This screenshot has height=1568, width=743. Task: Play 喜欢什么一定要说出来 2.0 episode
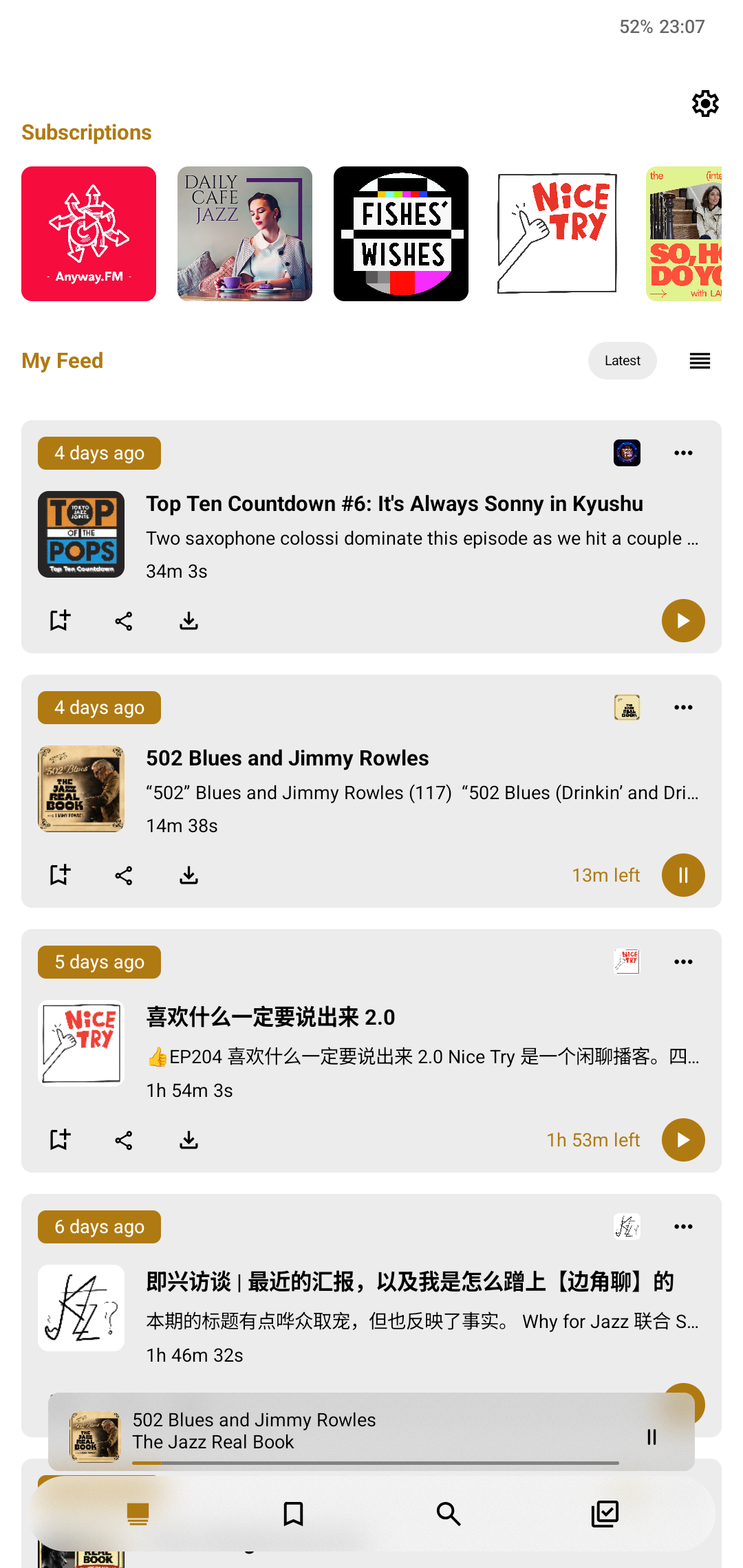click(x=682, y=1140)
